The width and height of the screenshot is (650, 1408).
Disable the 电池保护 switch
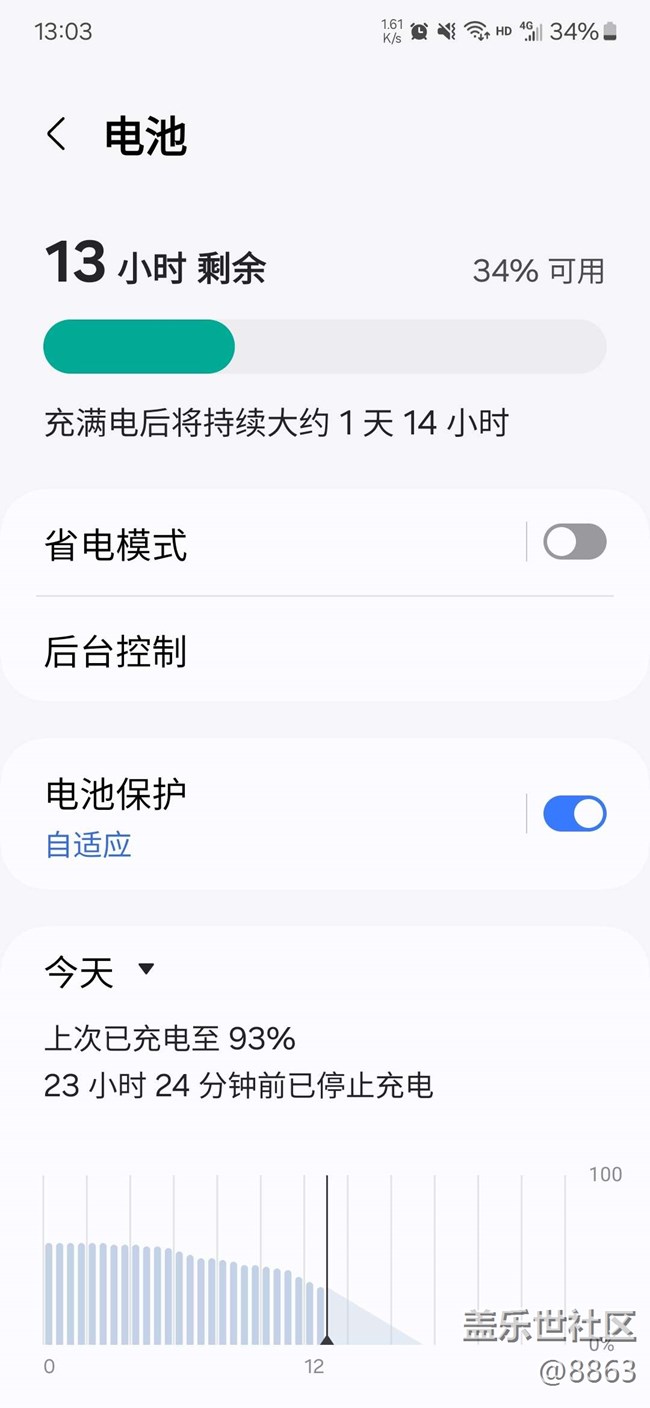tap(574, 814)
